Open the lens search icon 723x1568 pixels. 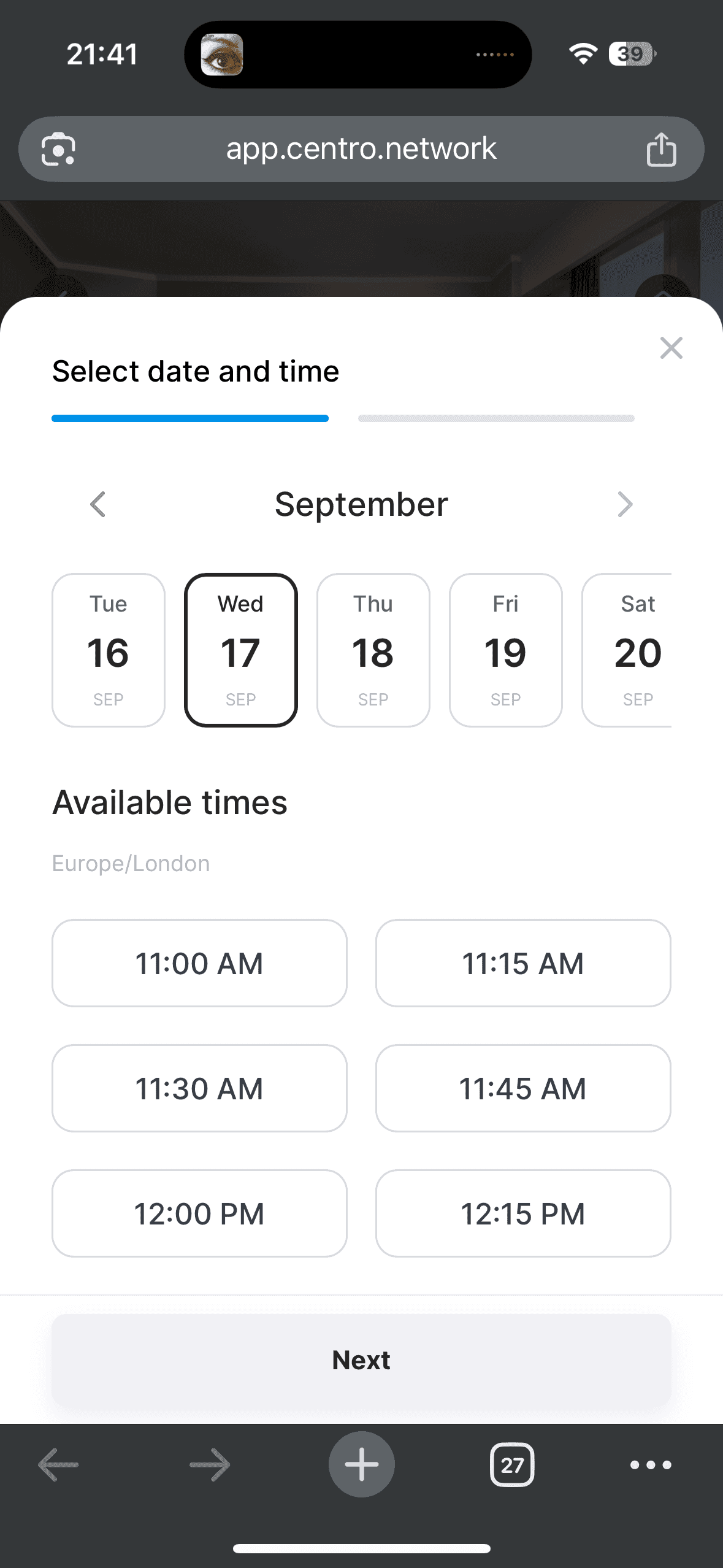58,149
